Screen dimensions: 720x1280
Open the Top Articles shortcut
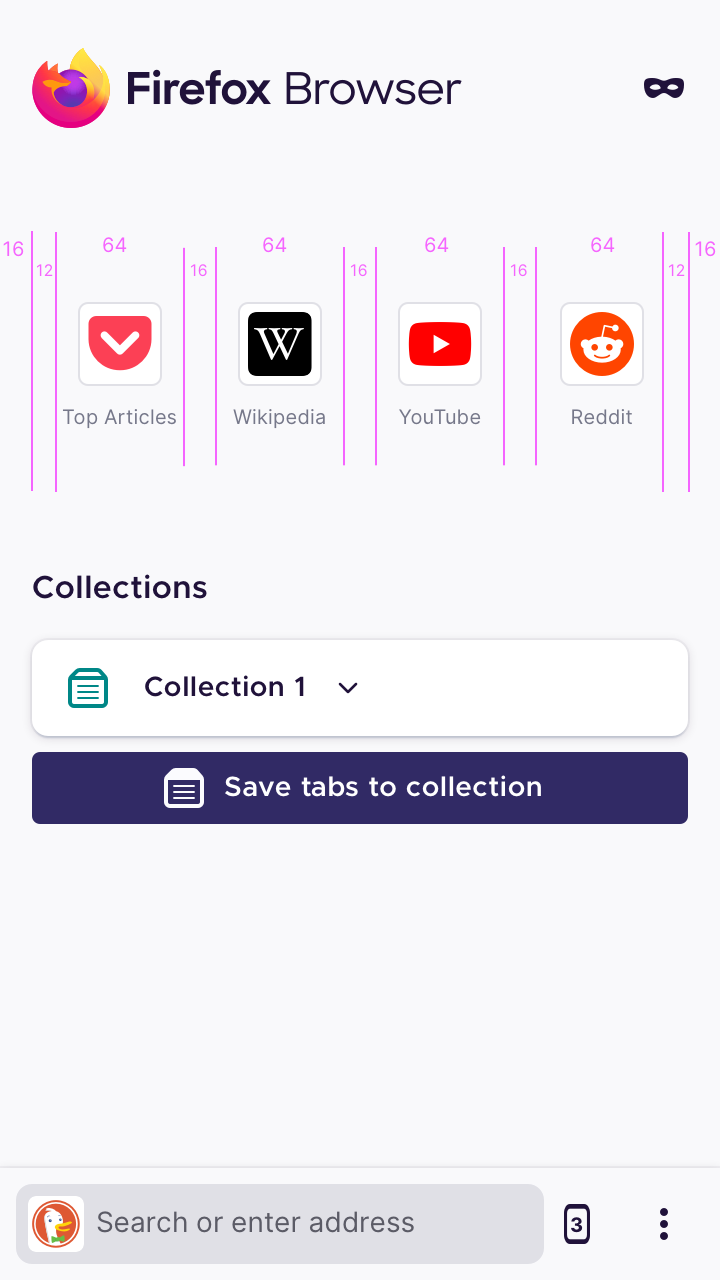120,345
